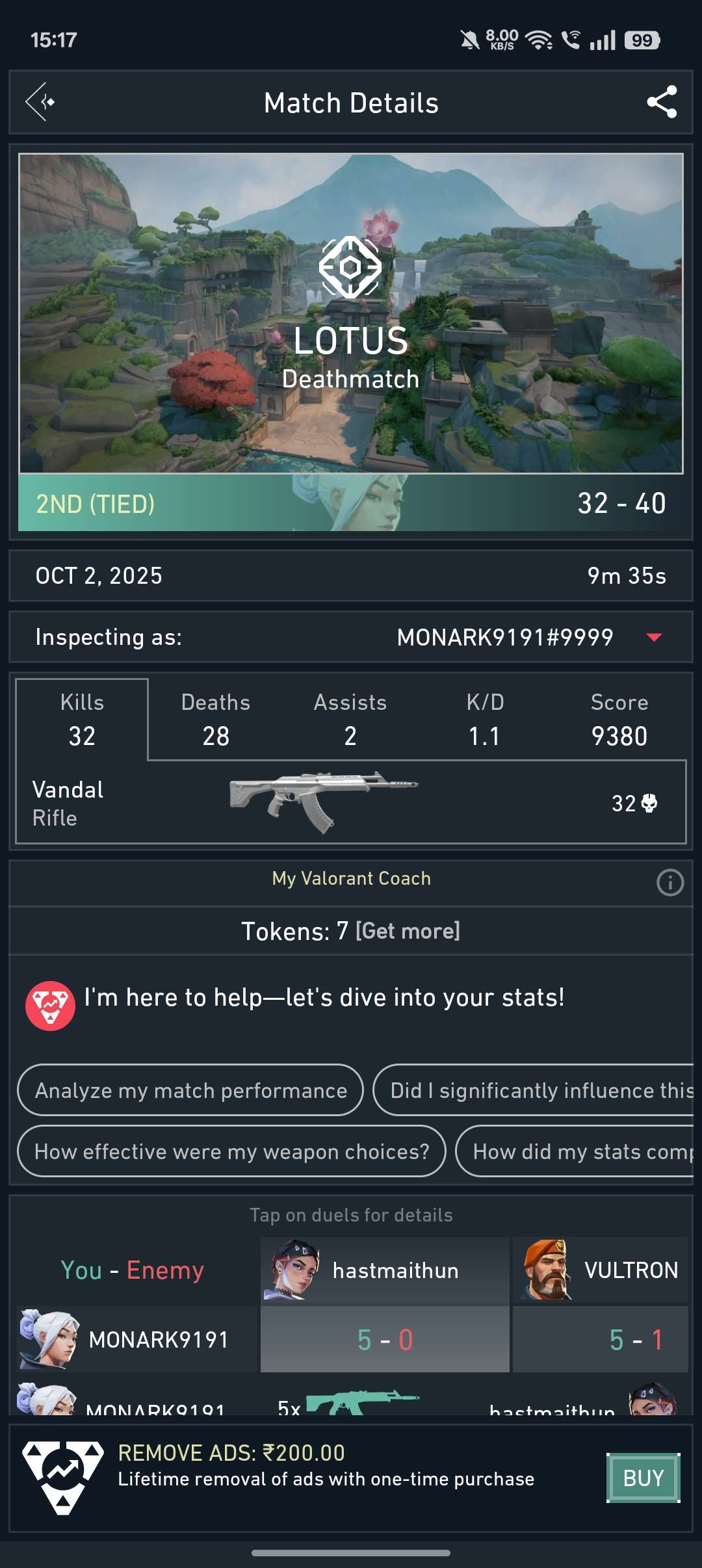
Task: Ask how effective were my weapon choices
Action: (231, 1151)
